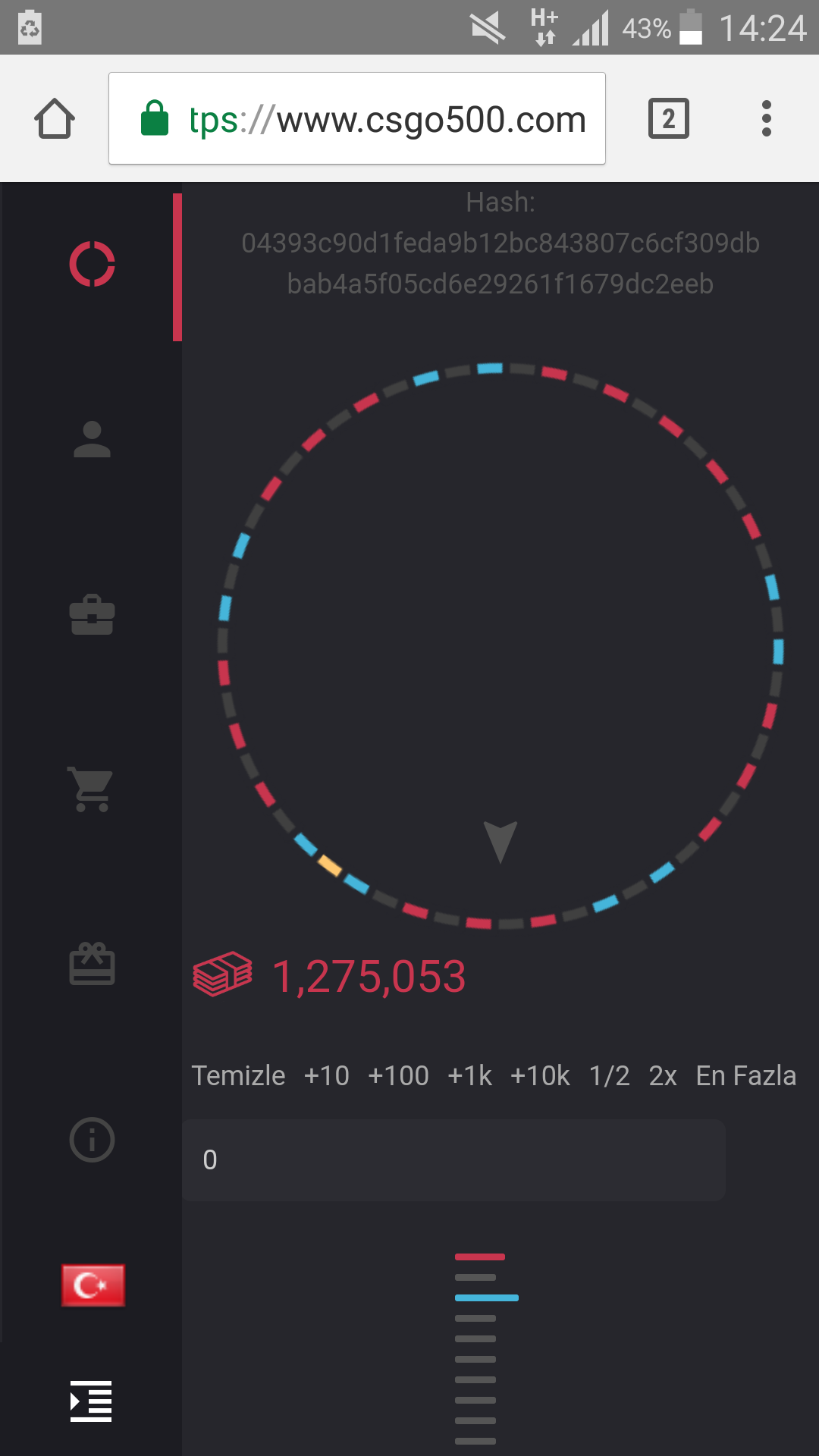Clear the bet with Temizle
Image resolution: width=819 pixels, height=1456 pixels.
point(238,1075)
